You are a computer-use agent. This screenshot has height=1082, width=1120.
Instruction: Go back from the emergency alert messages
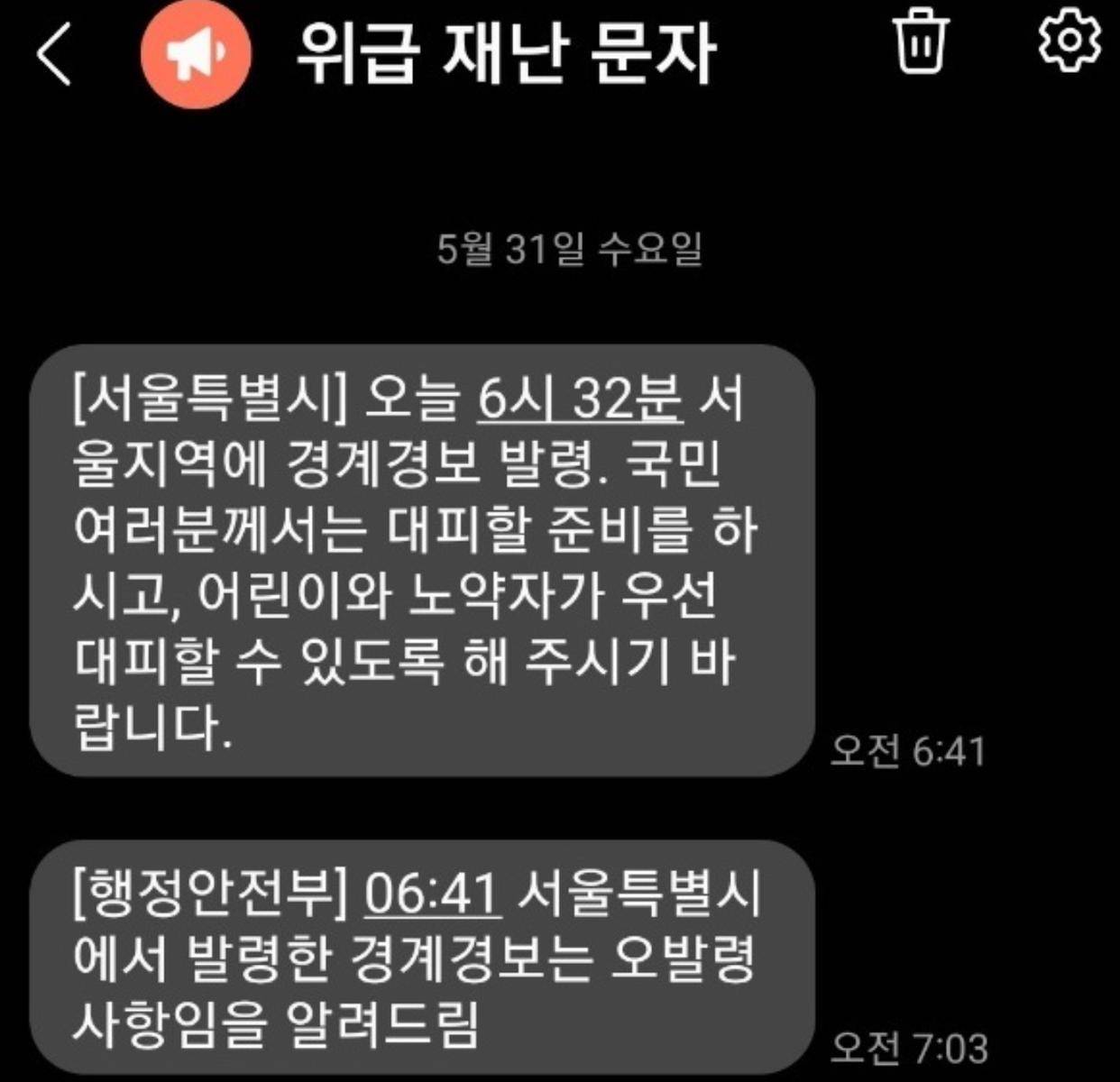coord(54,54)
